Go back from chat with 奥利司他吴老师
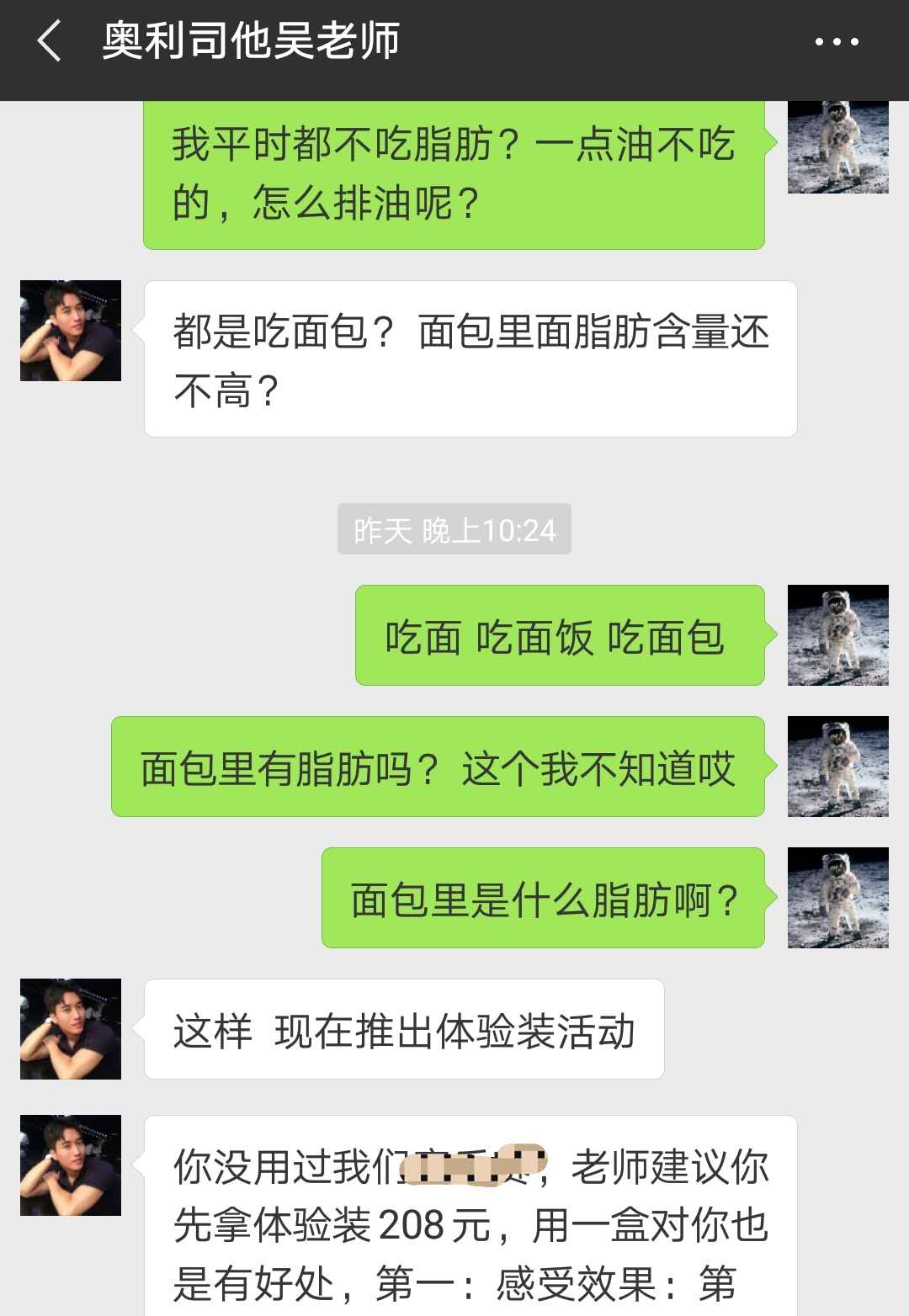909x1316 pixels. 49,41
